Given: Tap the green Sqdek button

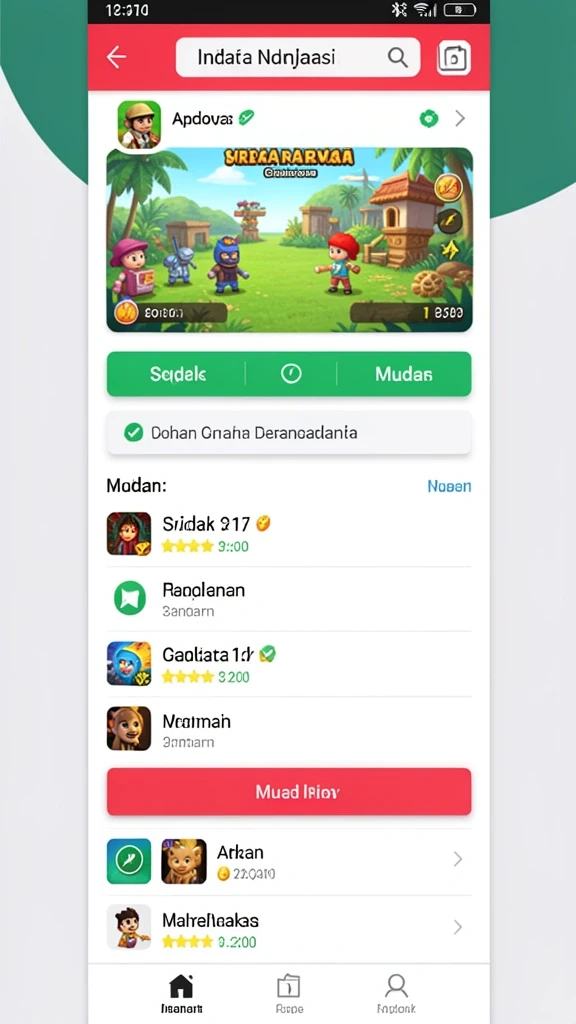Looking at the screenshot, I should 177,374.
